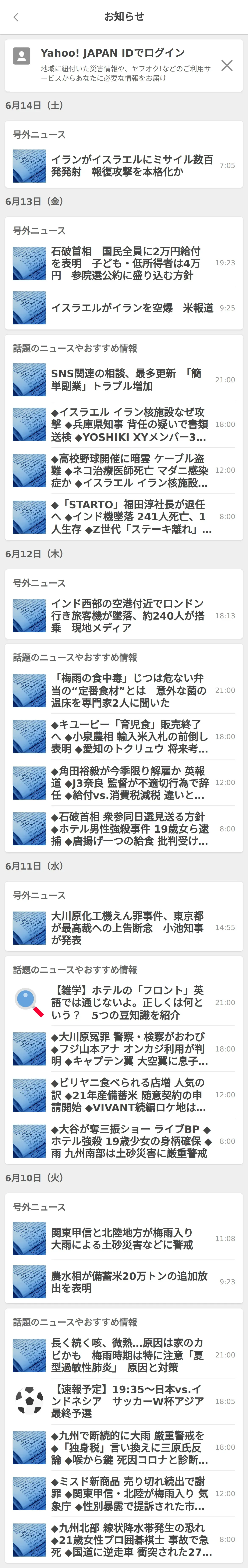This screenshot has height=1568, width=248.
Task: Dismiss the Yahoo! JAPAN ID login banner
Action: coord(227,65)
